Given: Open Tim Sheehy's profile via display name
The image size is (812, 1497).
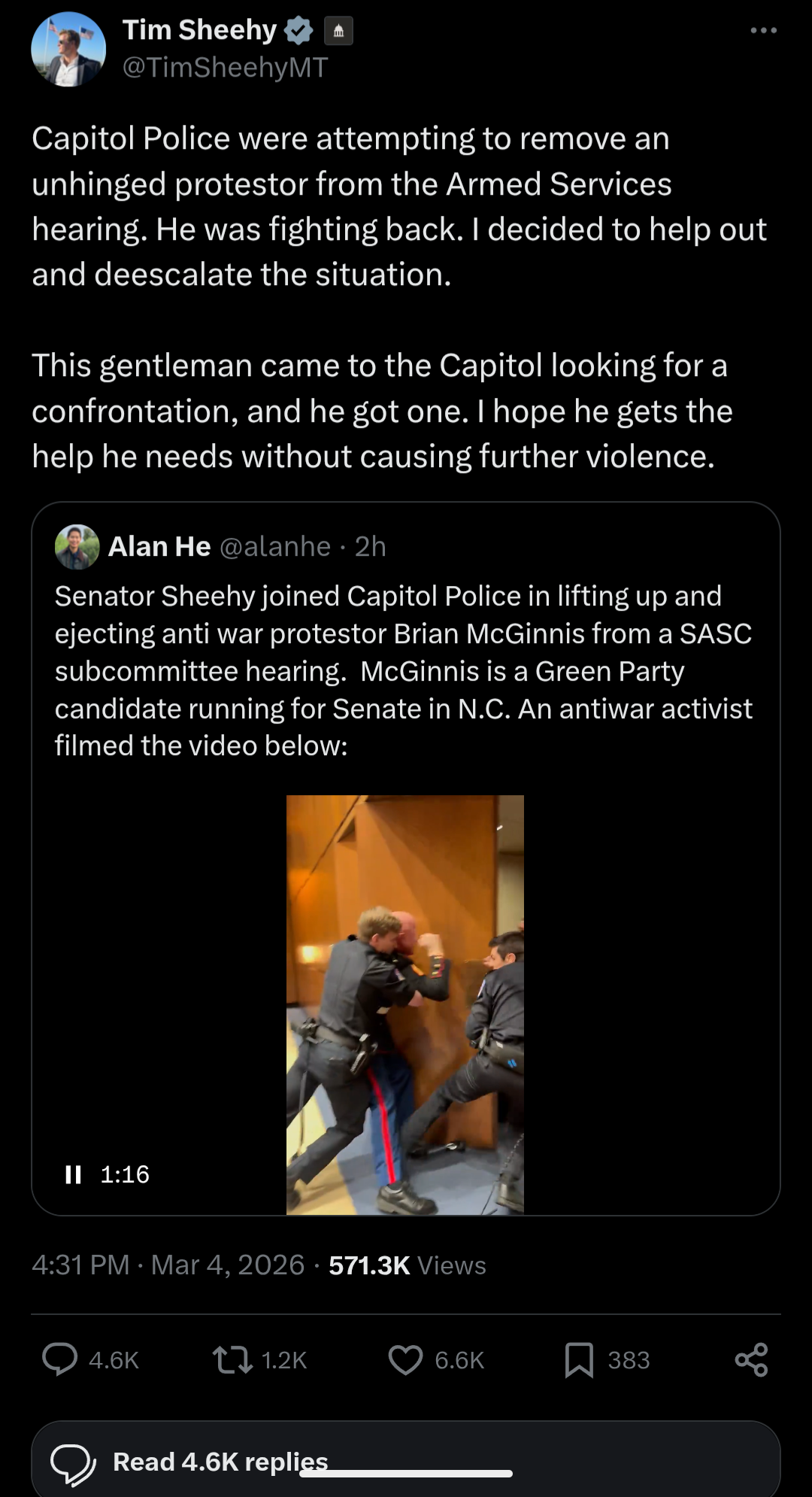Looking at the screenshot, I should click(x=200, y=30).
